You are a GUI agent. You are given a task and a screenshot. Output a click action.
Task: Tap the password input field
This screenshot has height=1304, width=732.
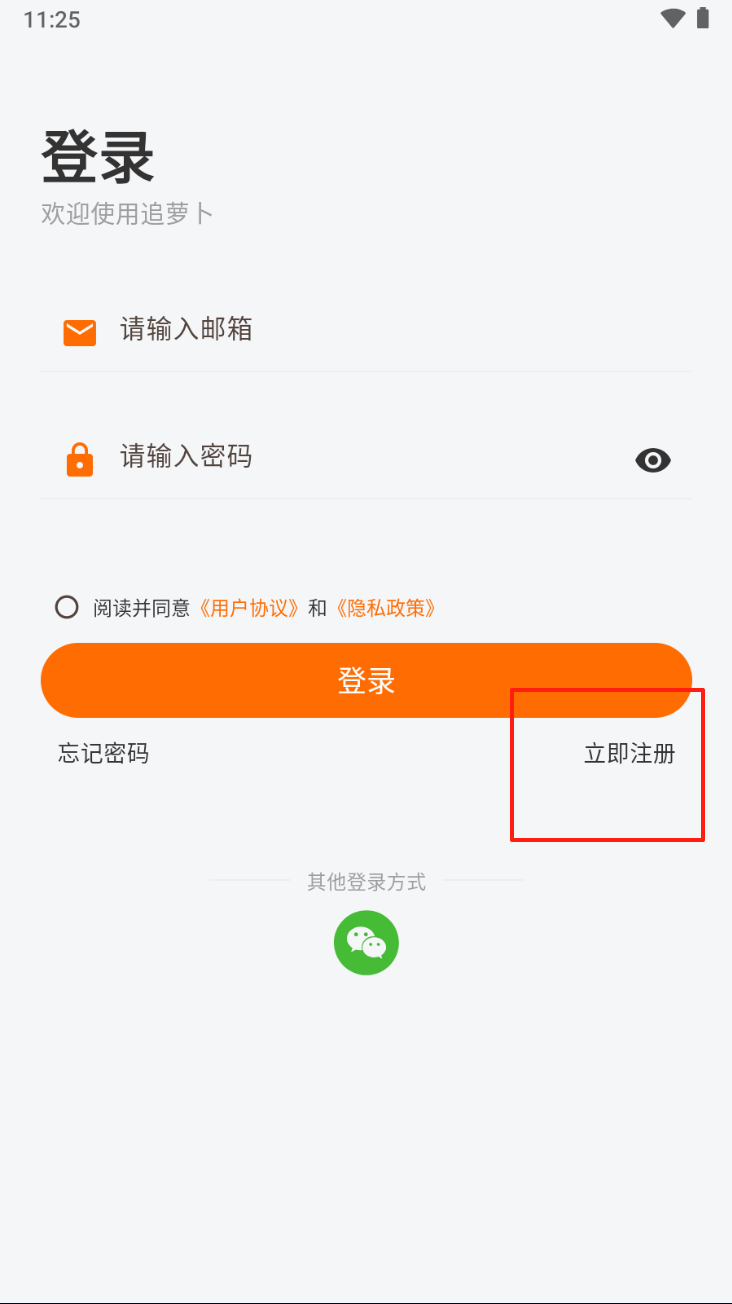click(x=360, y=458)
